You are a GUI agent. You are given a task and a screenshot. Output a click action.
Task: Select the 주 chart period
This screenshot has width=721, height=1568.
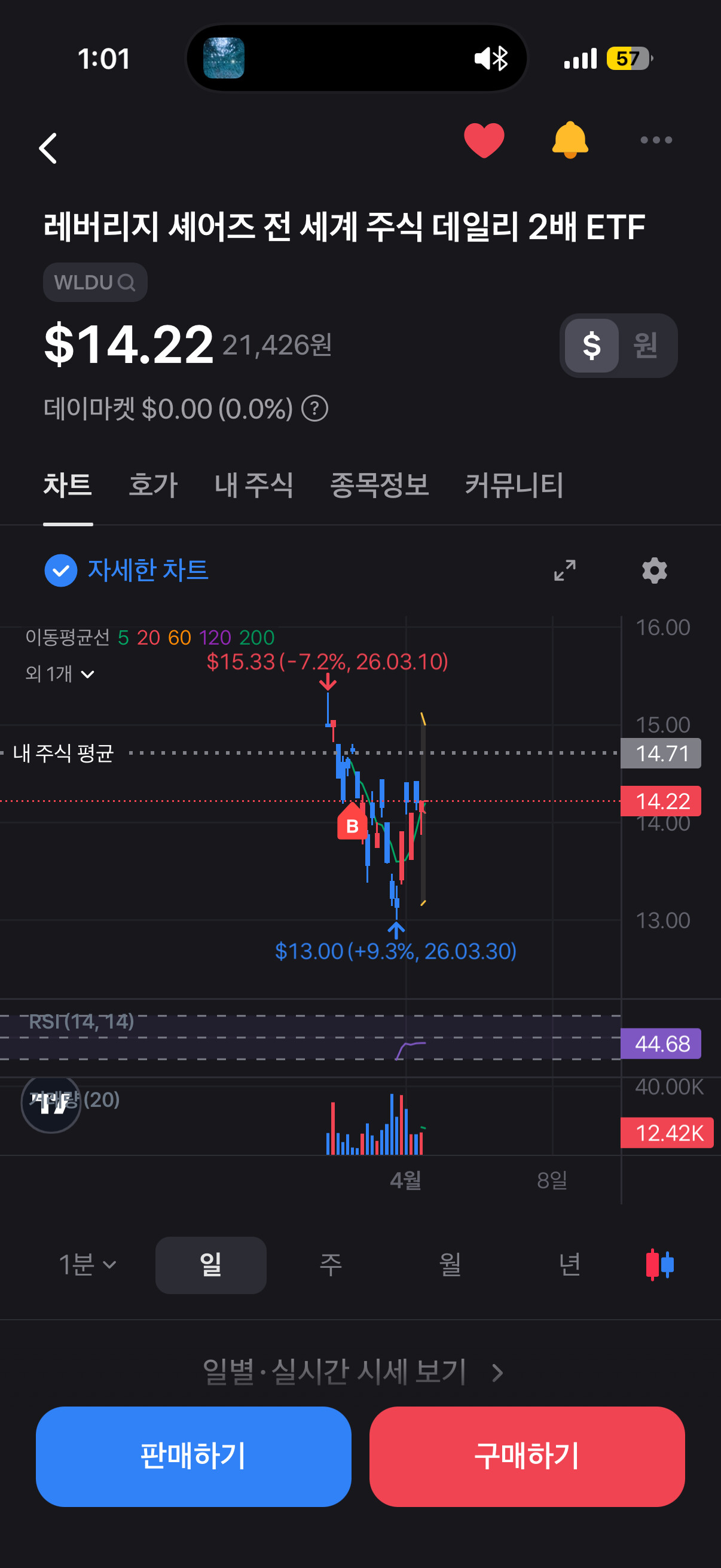click(331, 1264)
